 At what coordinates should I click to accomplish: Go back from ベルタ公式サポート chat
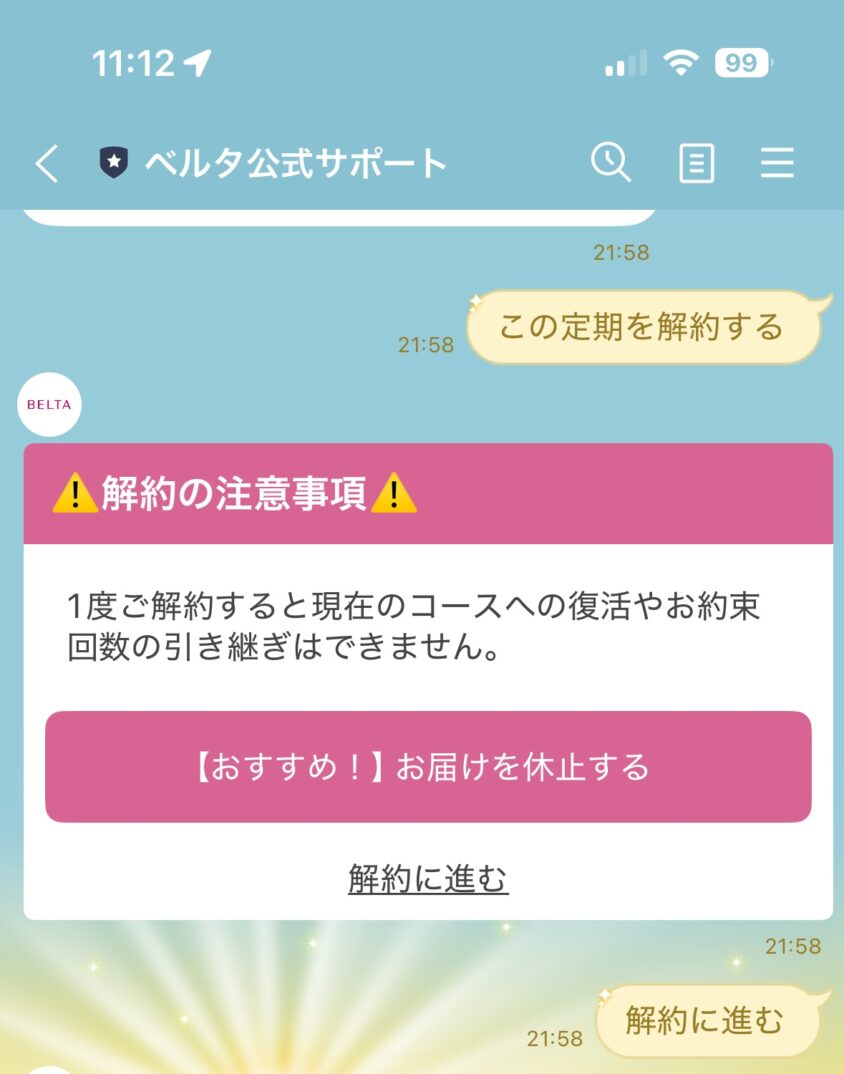(46, 163)
